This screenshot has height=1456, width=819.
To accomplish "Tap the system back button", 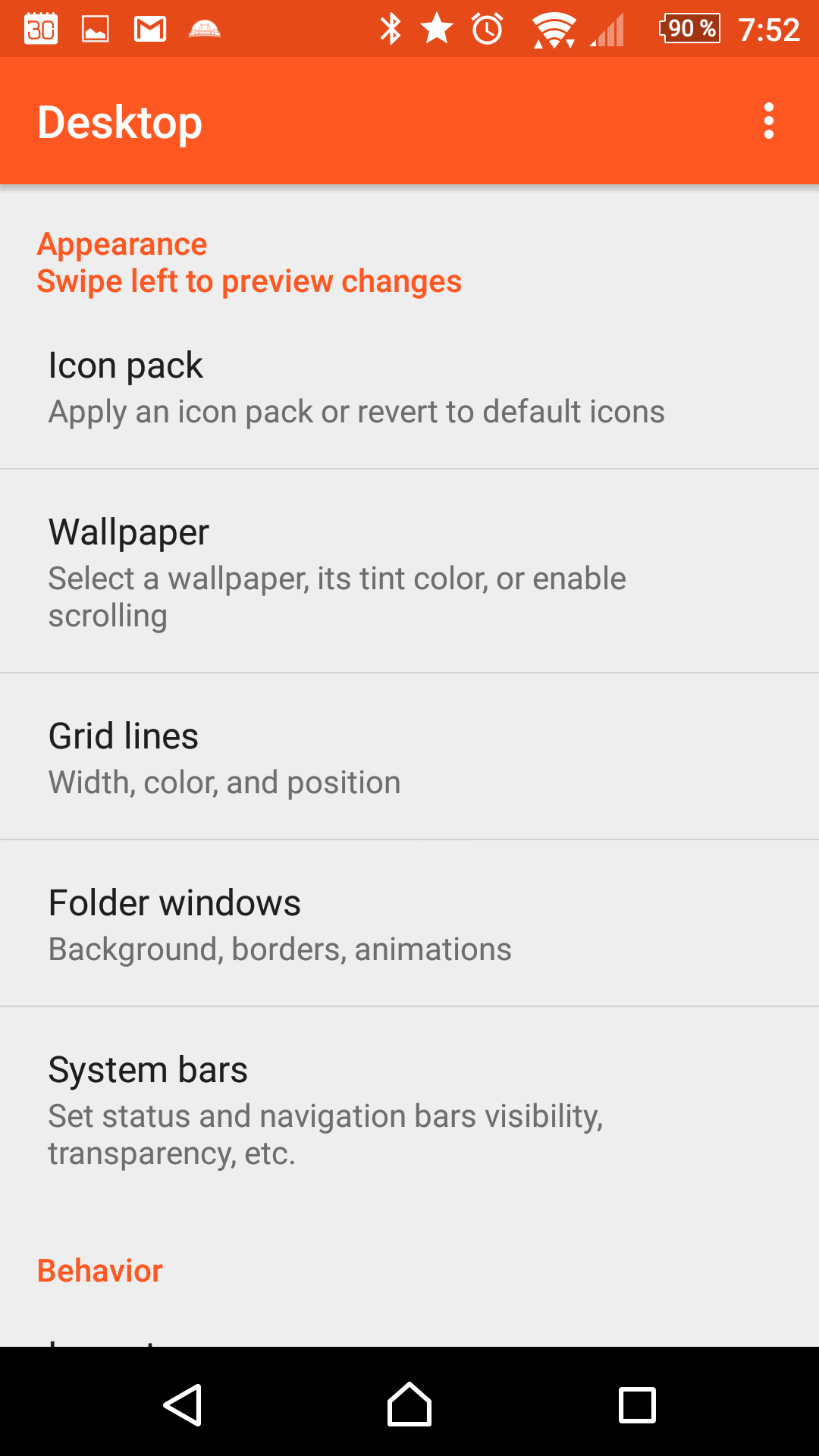I will coord(183,1404).
